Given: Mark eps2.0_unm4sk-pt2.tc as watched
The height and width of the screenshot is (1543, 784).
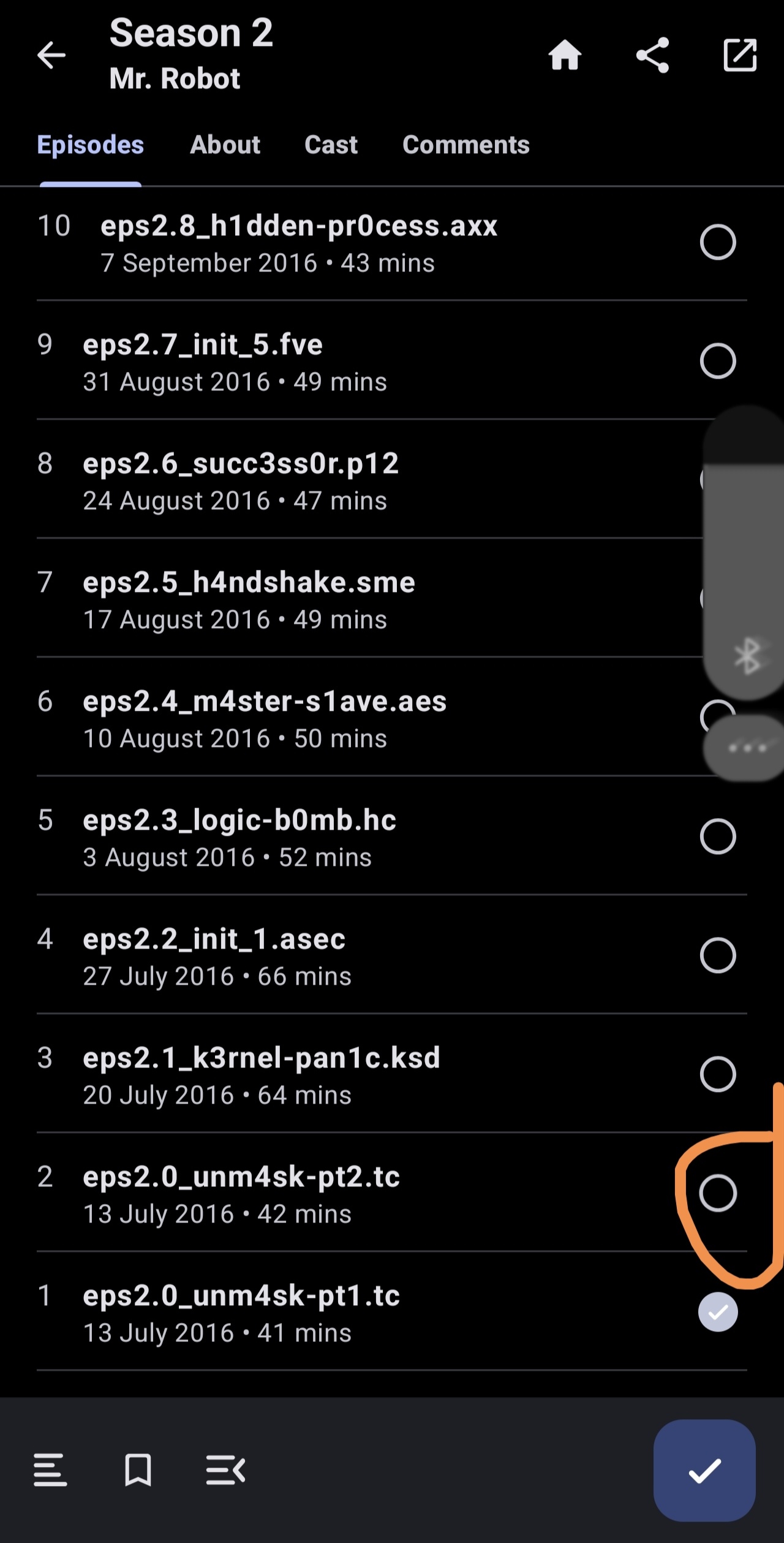Looking at the screenshot, I should 718,1194.
